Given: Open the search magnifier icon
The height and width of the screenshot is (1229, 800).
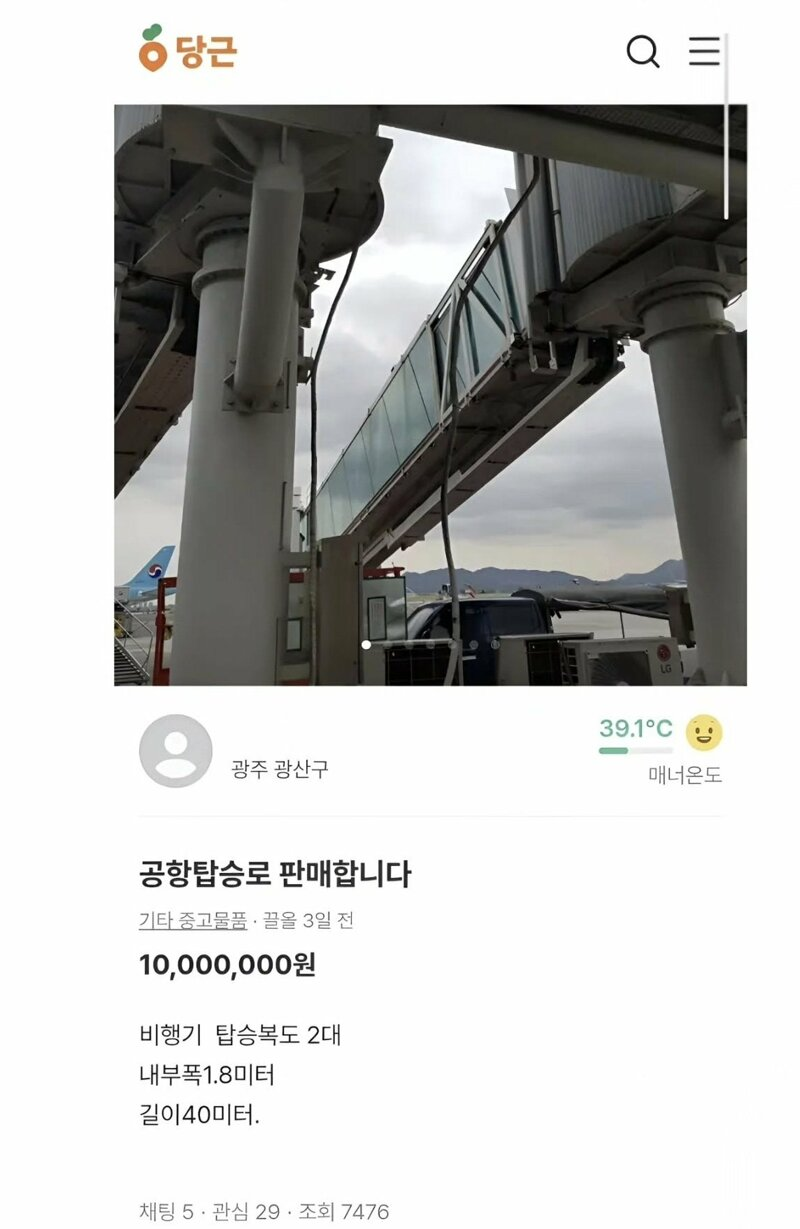Looking at the screenshot, I should [643, 51].
